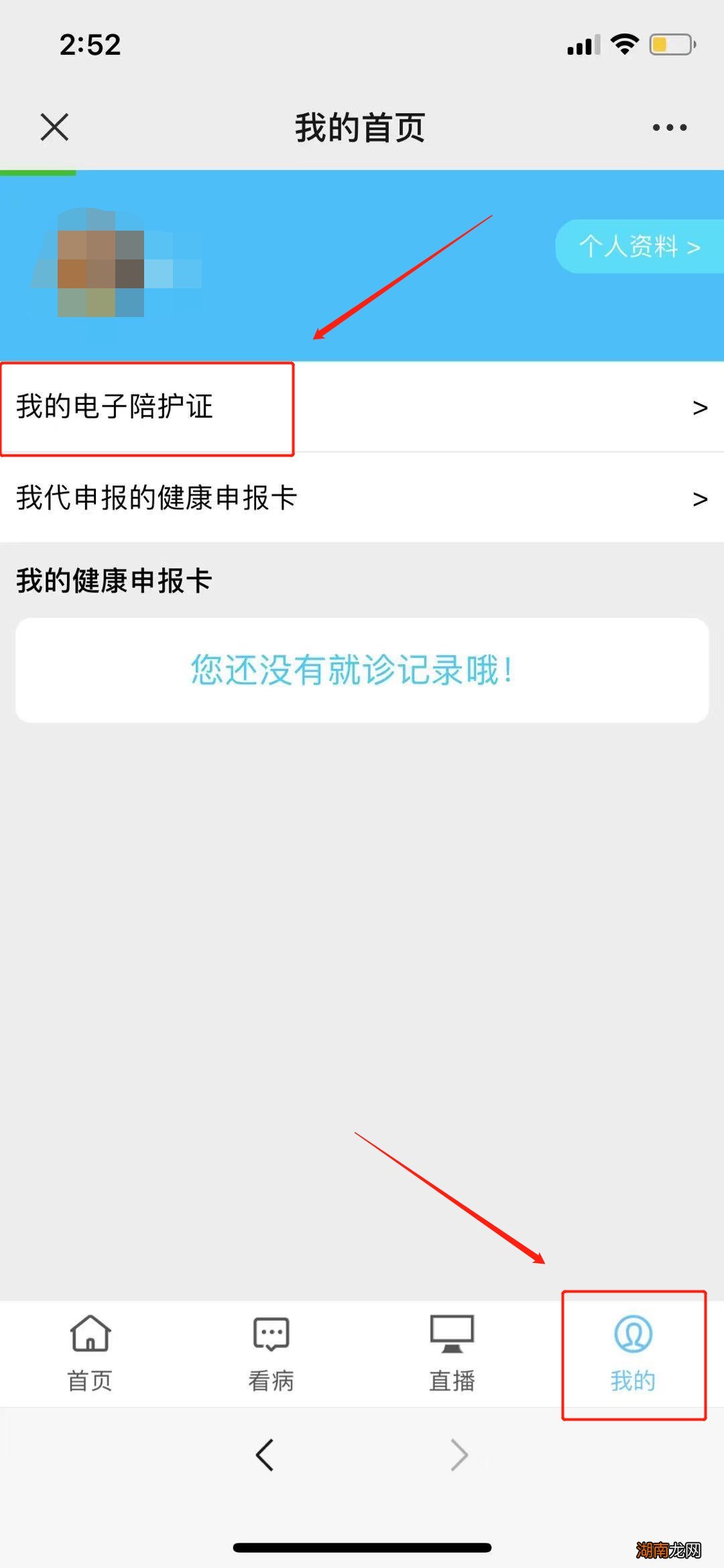The height and width of the screenshot is (1568, 724).
Task: Tap the 2:52 clock in status bar
Action: point(90,43)
